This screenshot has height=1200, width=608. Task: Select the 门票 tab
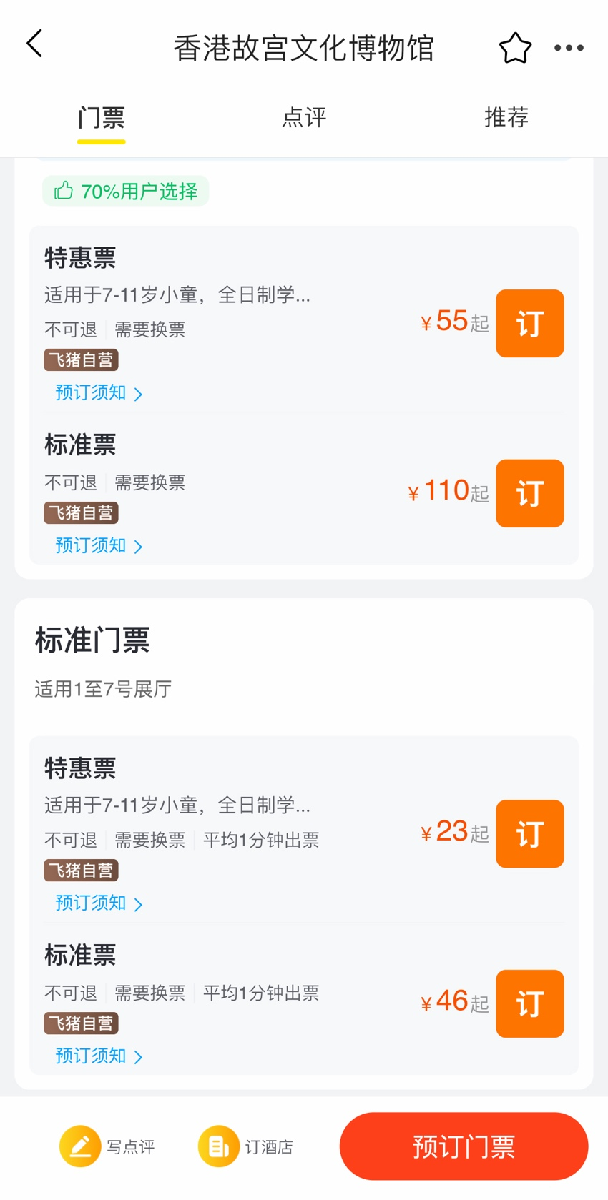coord(101,118)
